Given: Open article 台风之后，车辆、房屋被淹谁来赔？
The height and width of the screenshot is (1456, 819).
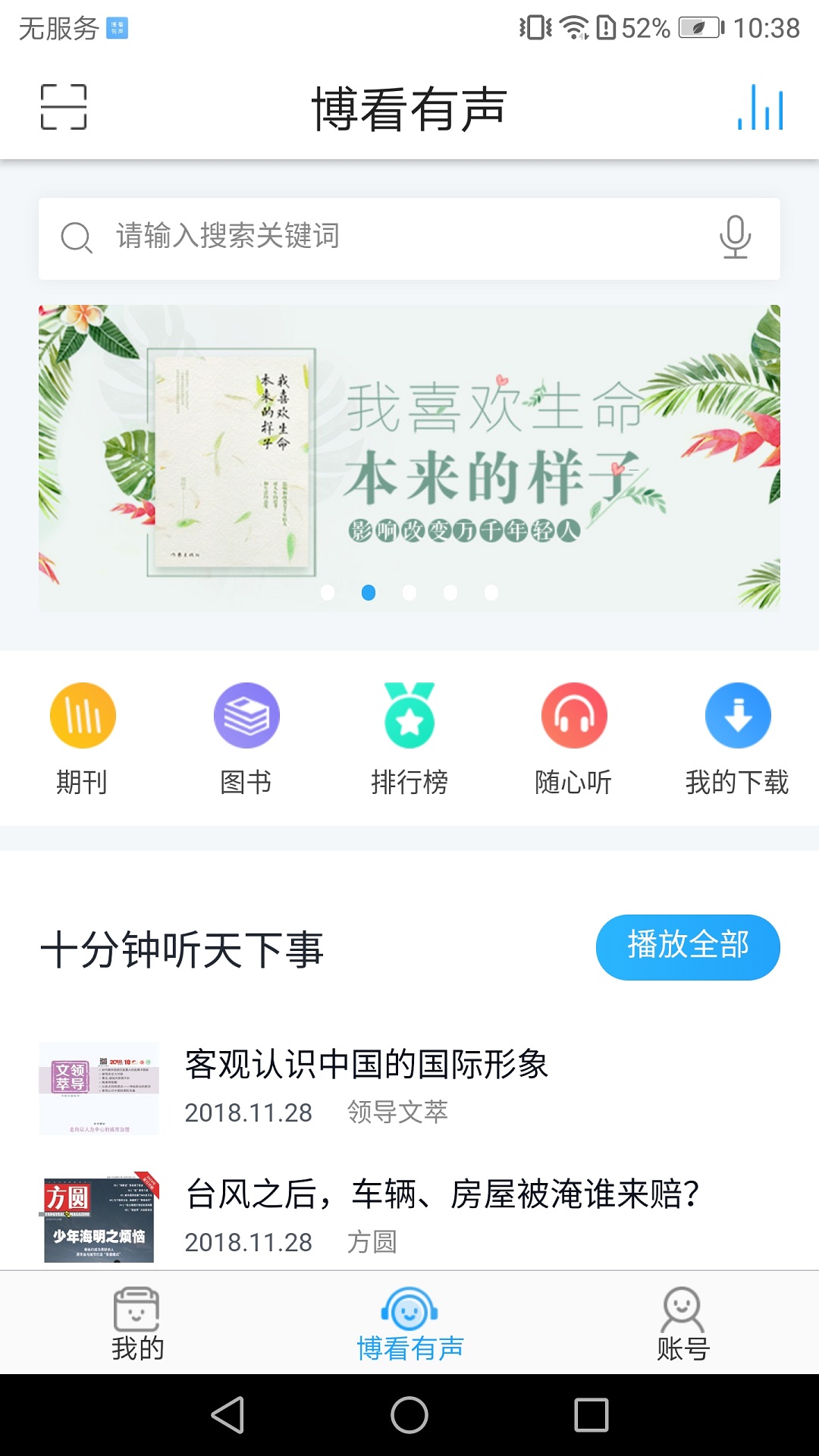Looking at the screenshot, I should click(441, 1194).
